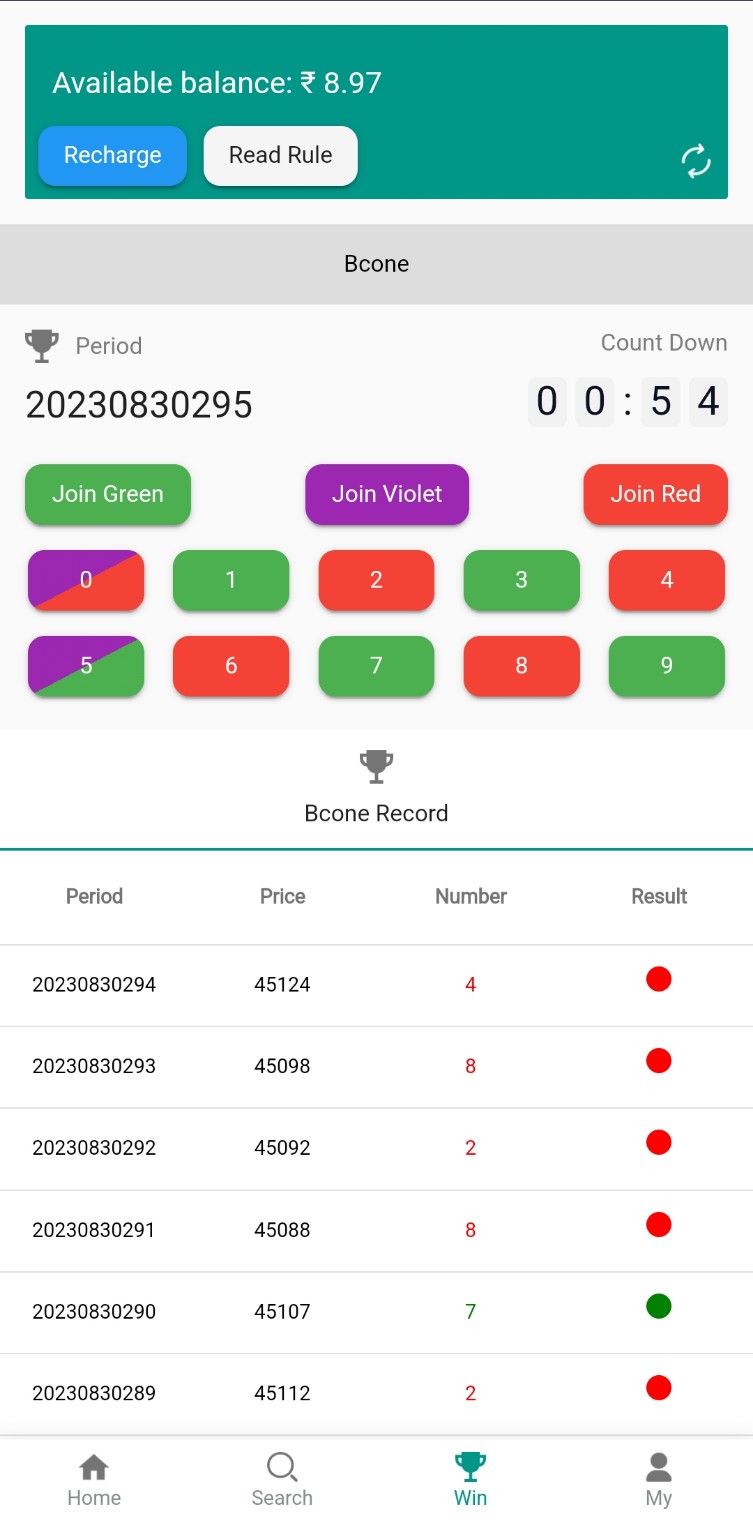Open the Read Rule page

[280, 156]
